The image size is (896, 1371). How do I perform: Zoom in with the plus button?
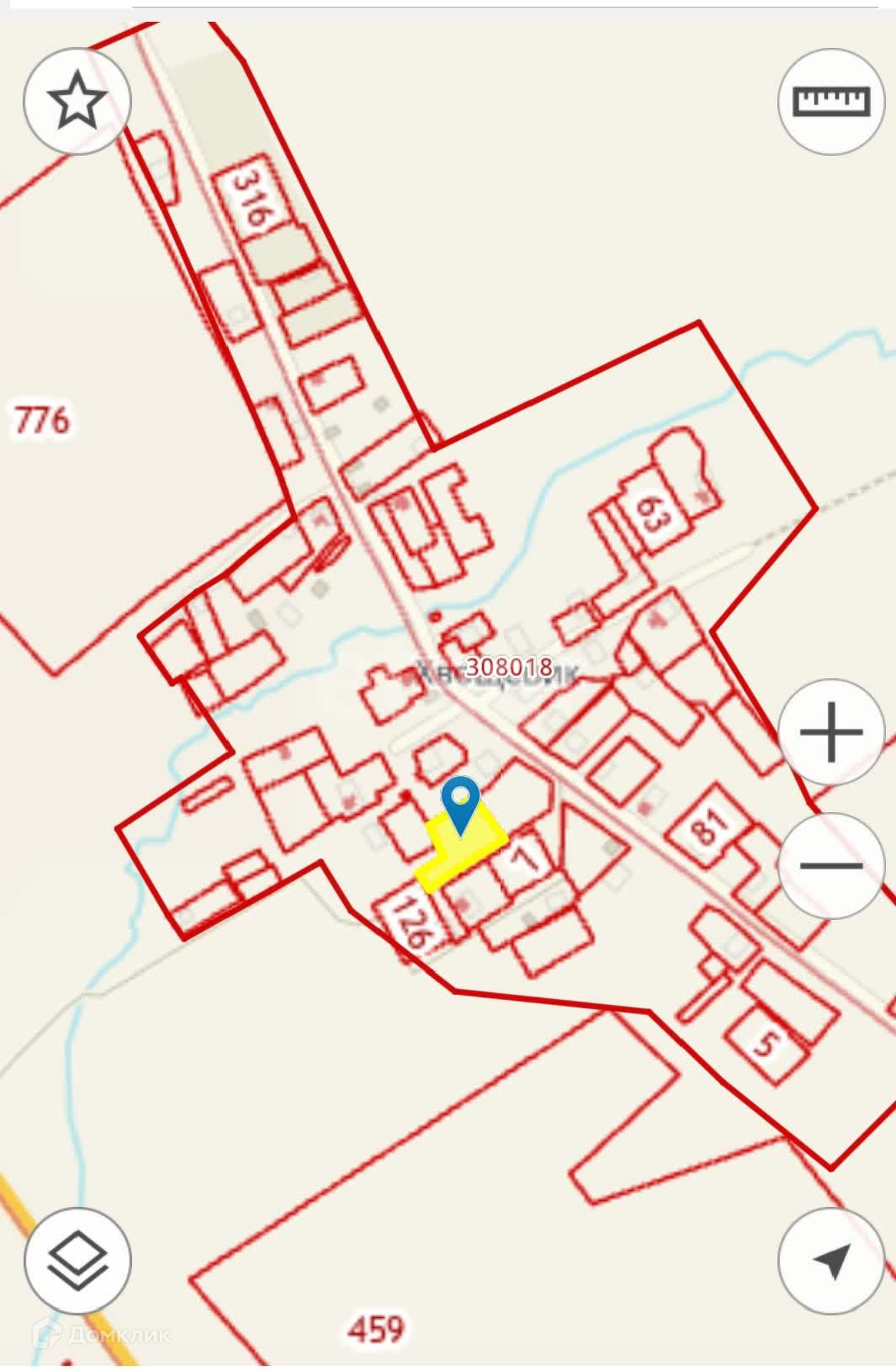coord(831,732)
